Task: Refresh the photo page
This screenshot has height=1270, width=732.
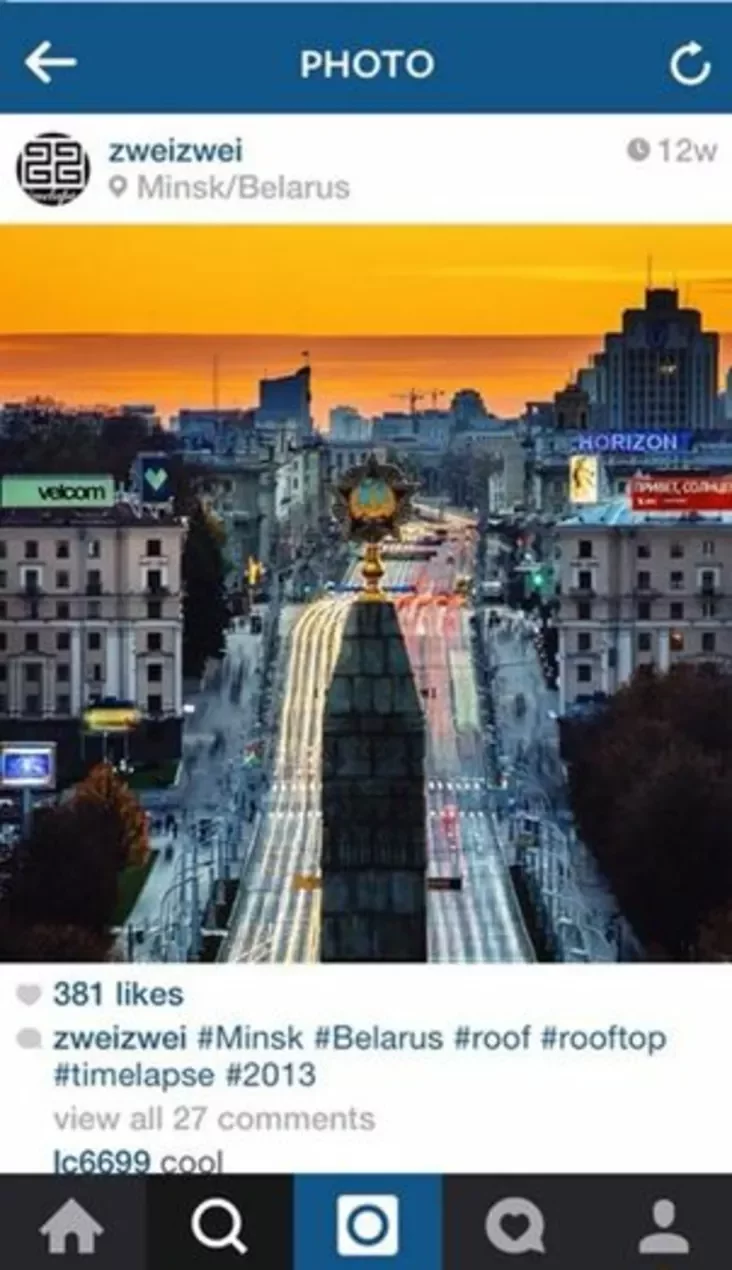Action: pos(689,65)
